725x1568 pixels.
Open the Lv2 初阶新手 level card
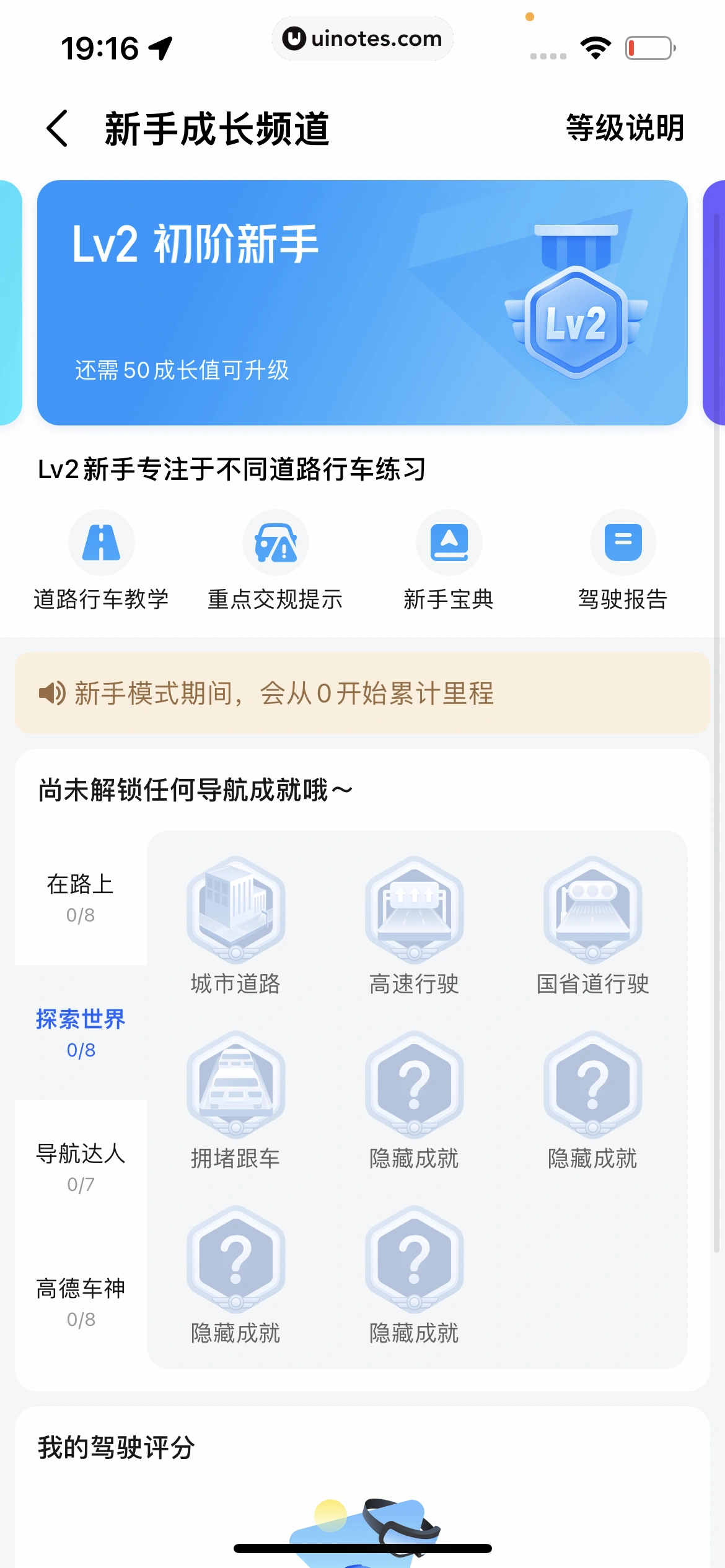point(362,302)
